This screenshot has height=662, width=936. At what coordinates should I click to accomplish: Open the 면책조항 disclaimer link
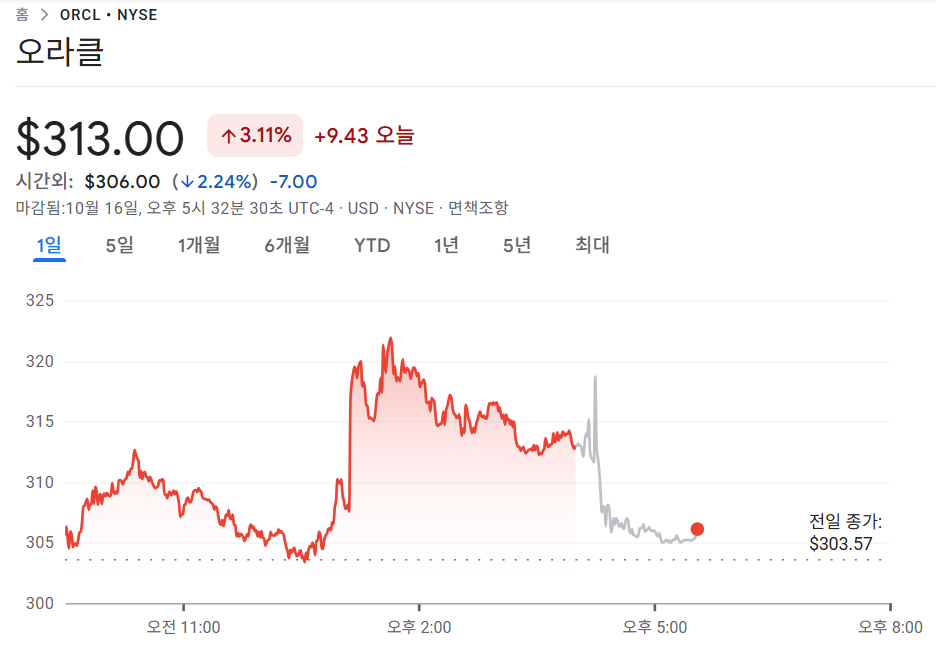point(478,208)
